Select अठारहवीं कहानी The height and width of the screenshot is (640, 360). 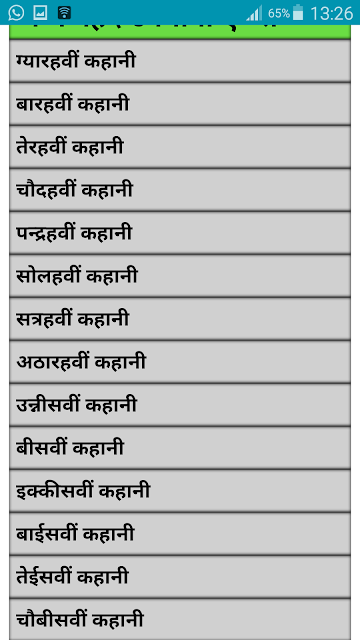(180, 362)
